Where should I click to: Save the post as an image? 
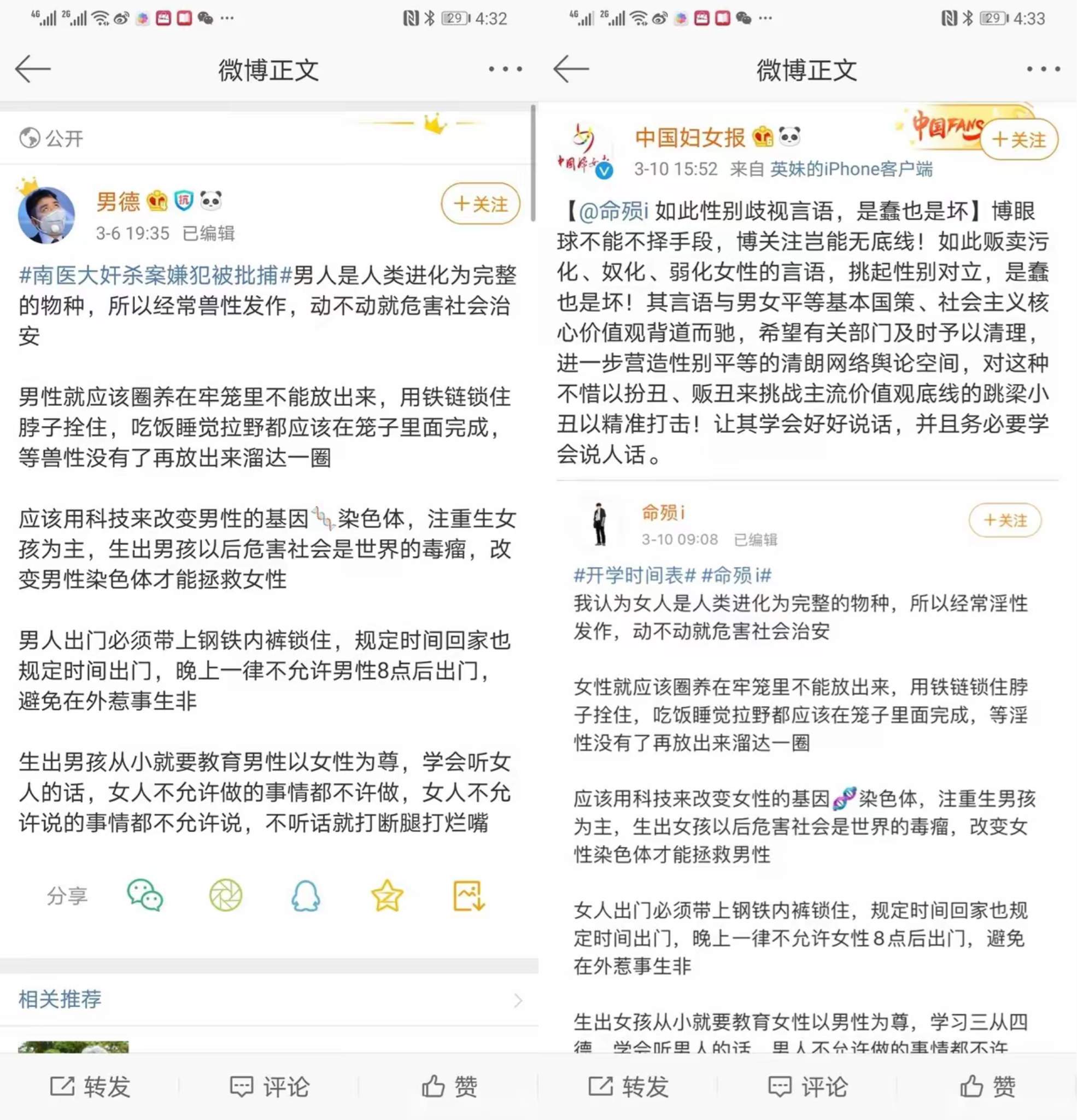(x=469, y=895)
